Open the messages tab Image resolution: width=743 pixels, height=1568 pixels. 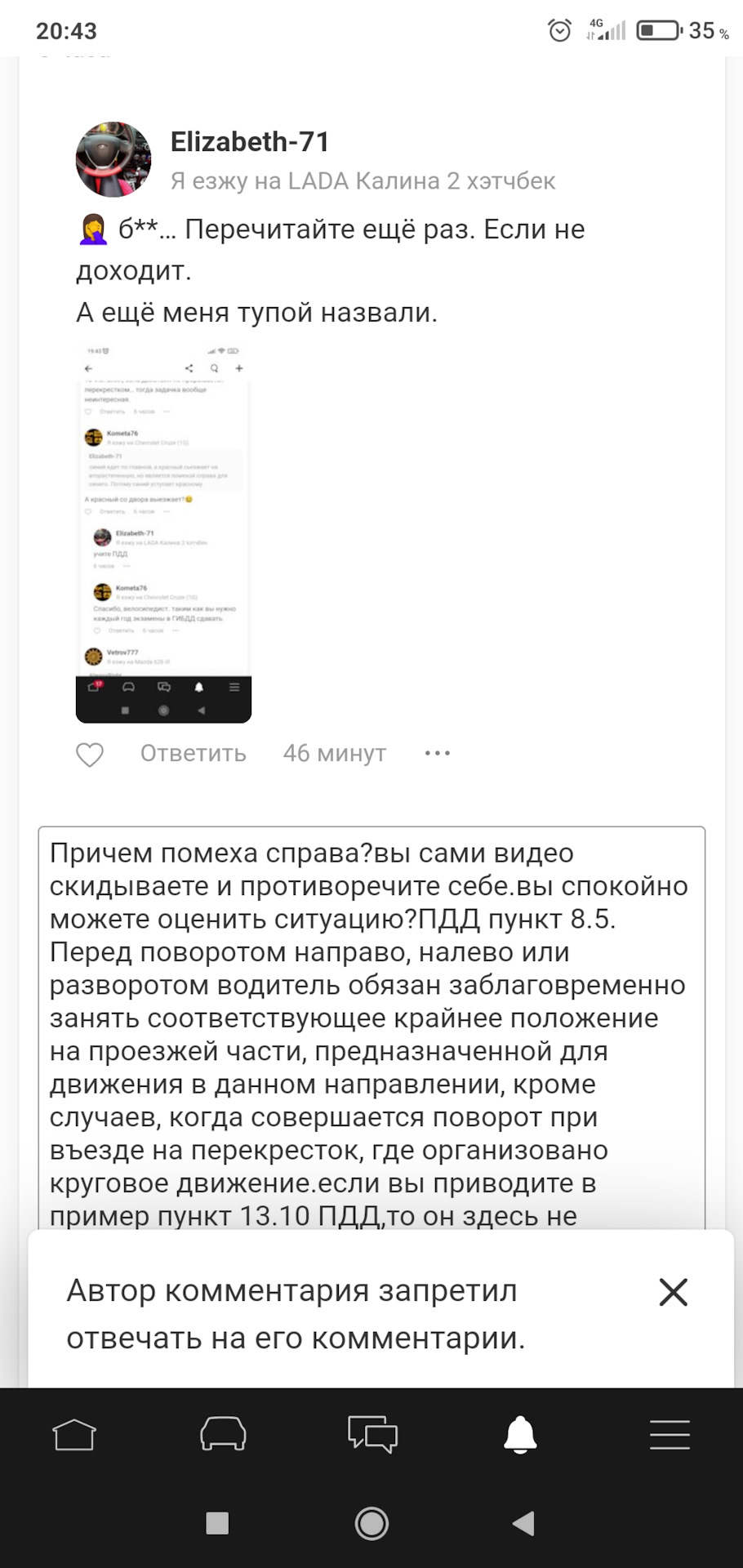click(x=372, y=1435)
